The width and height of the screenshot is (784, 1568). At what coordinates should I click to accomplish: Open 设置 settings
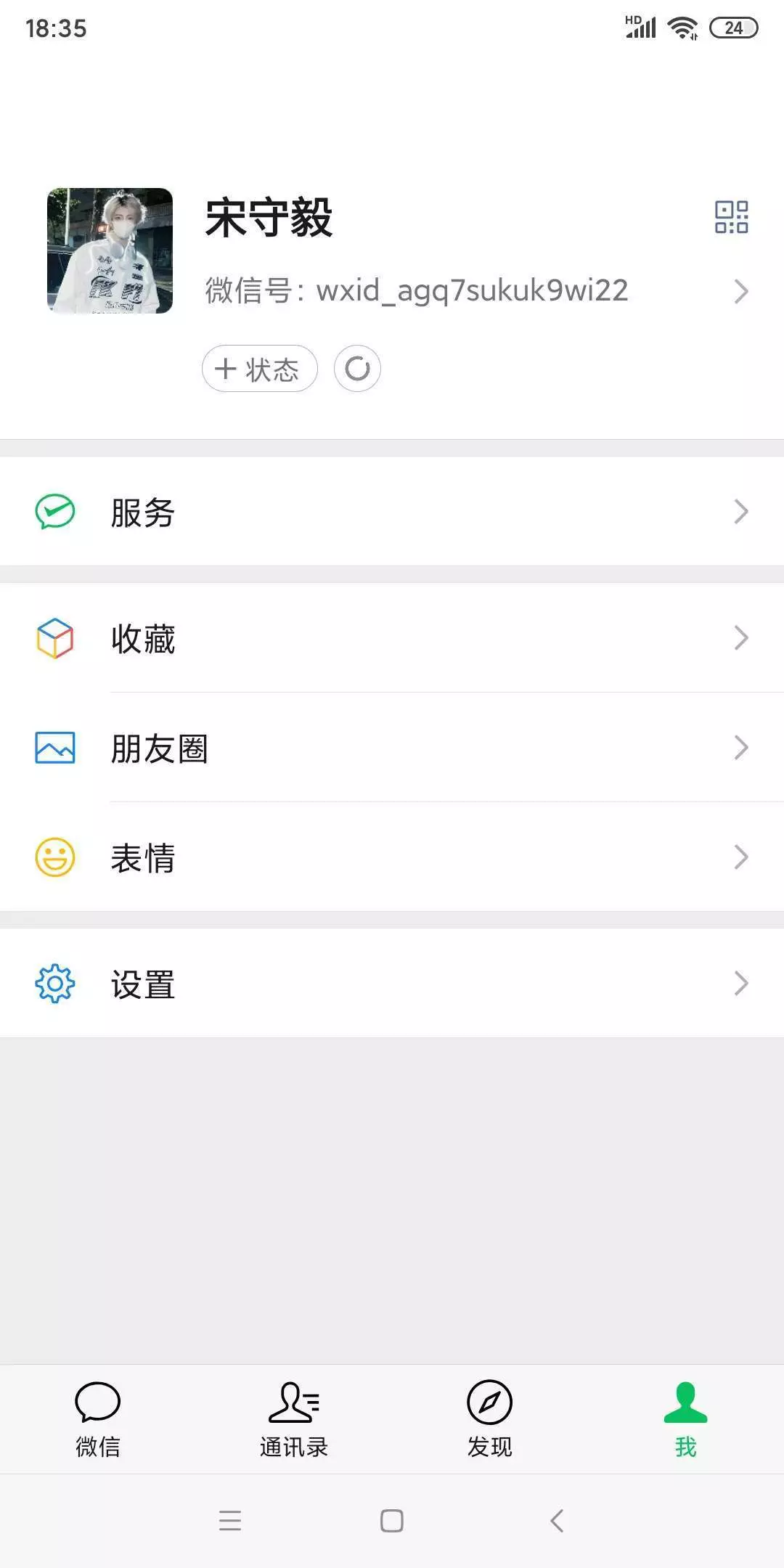click(392, 984)
